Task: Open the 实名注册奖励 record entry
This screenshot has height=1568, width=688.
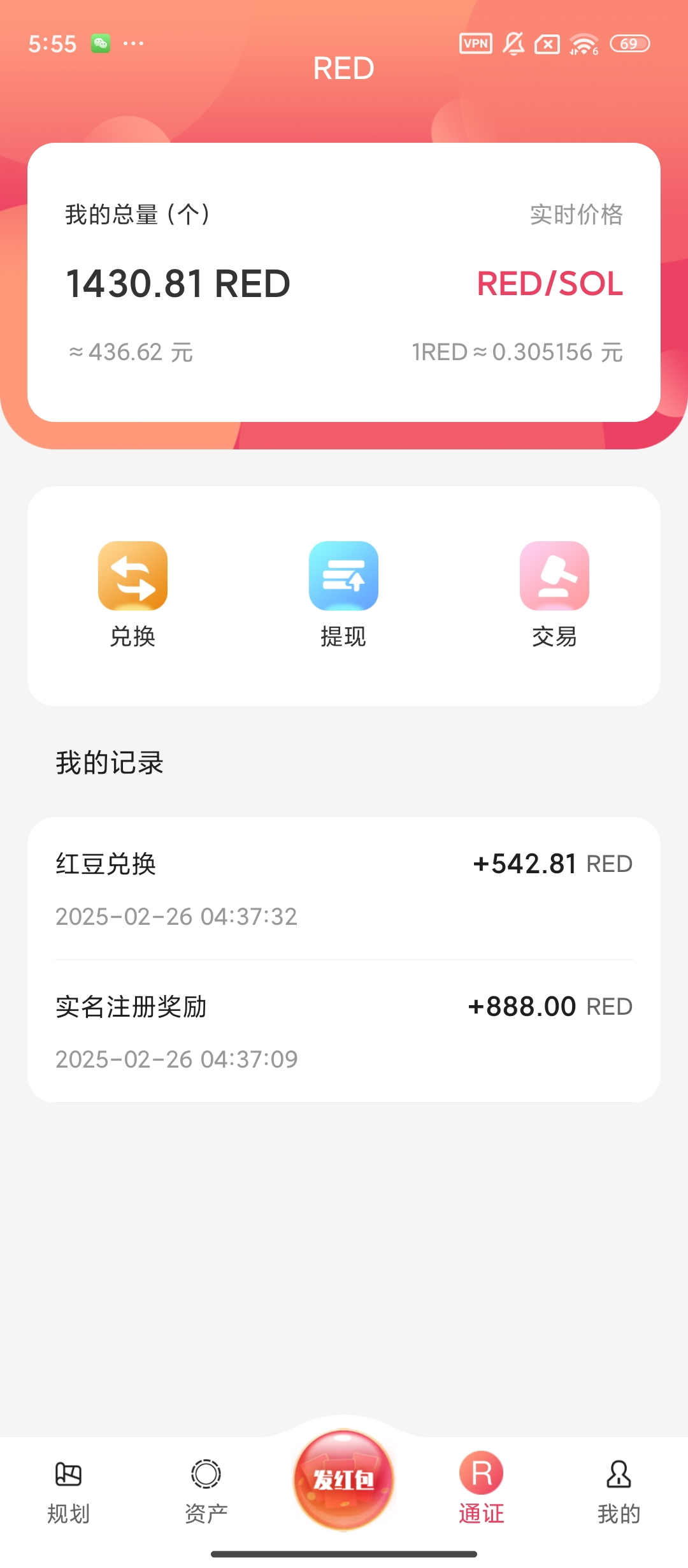Action: point(343,1031)
